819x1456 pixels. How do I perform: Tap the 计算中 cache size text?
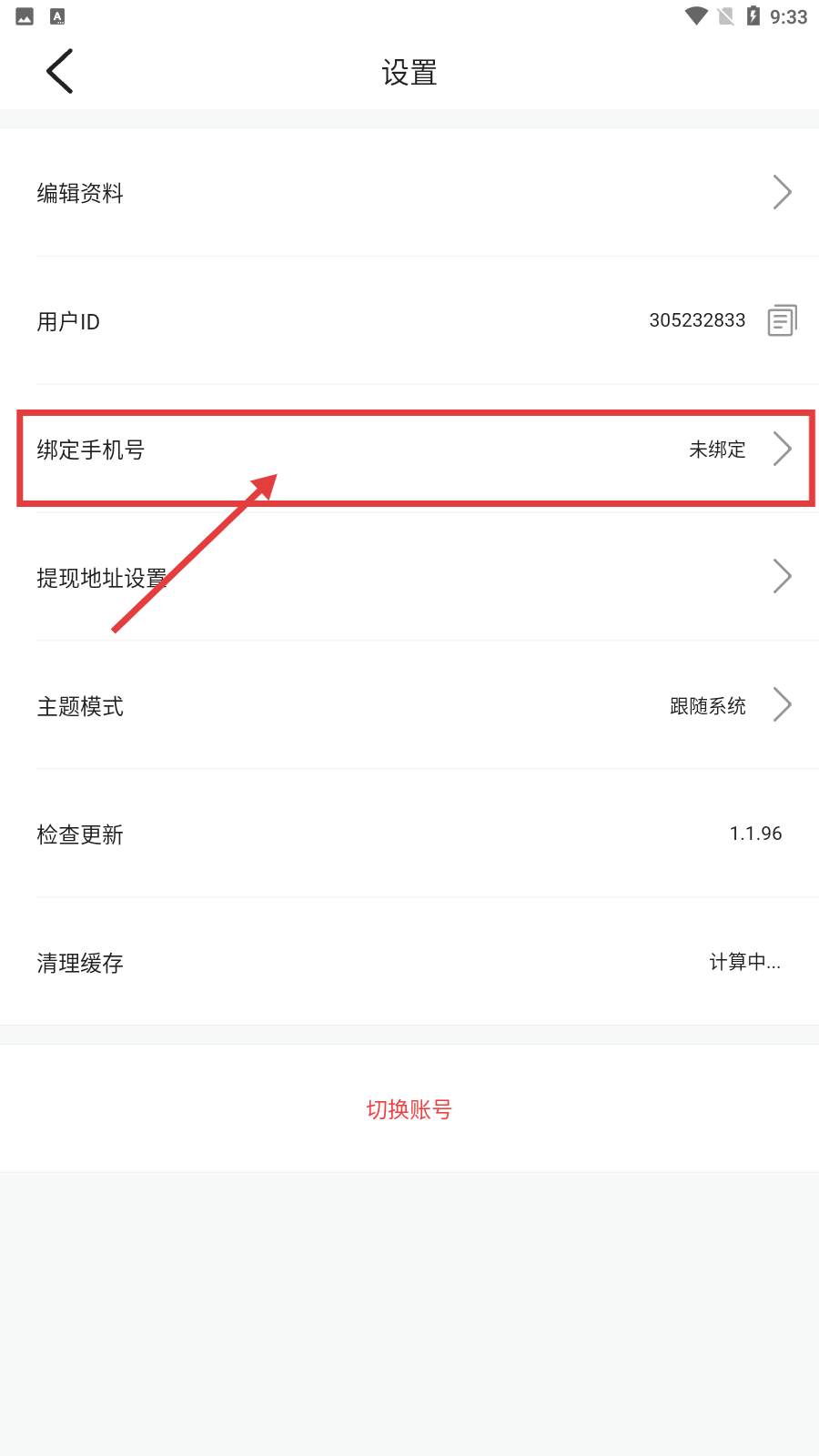coord(745,963)
